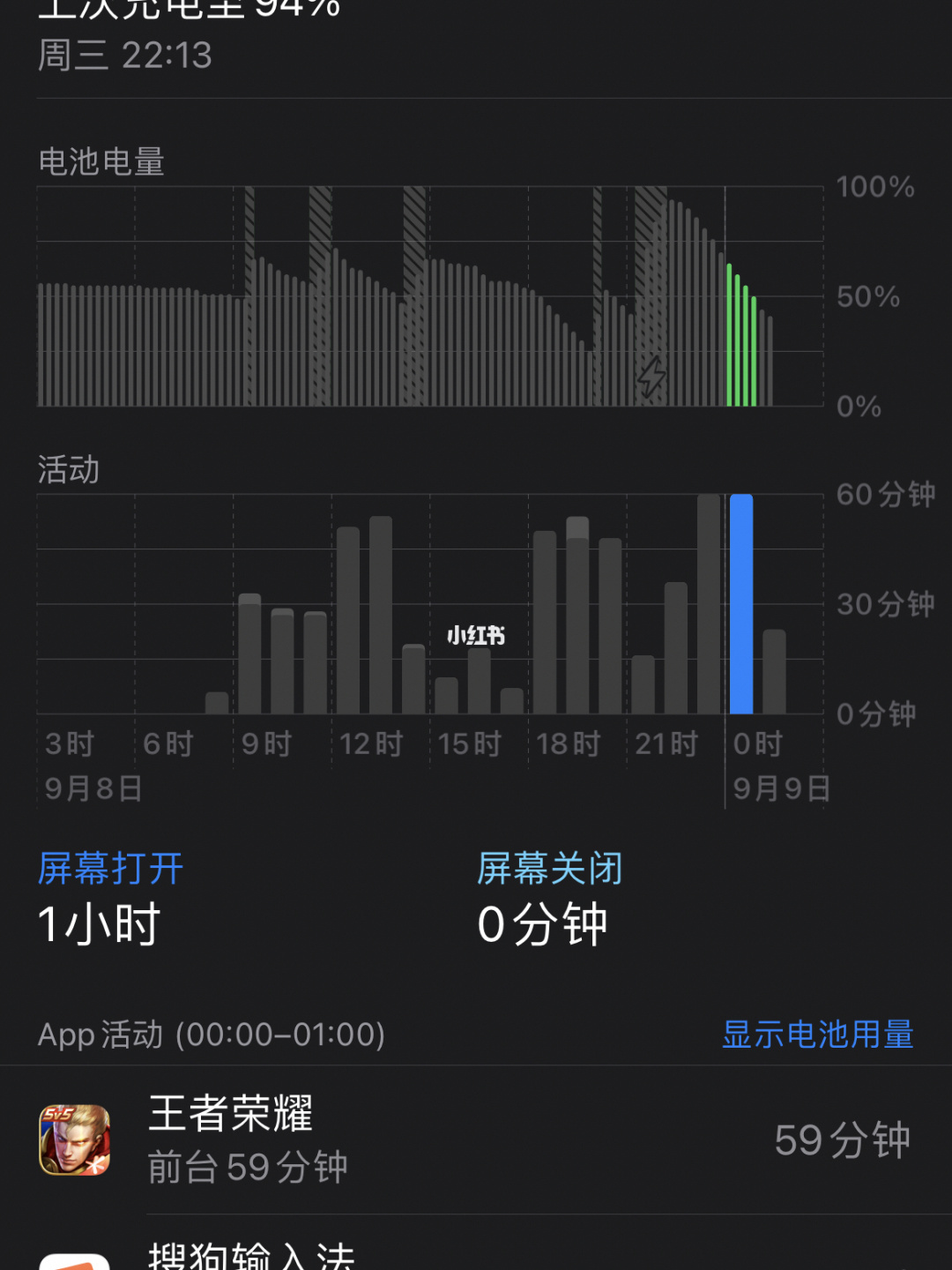Tap the App 活动 (00:00–01:00) header
952x1270 pixels.
coord(212,1035)
